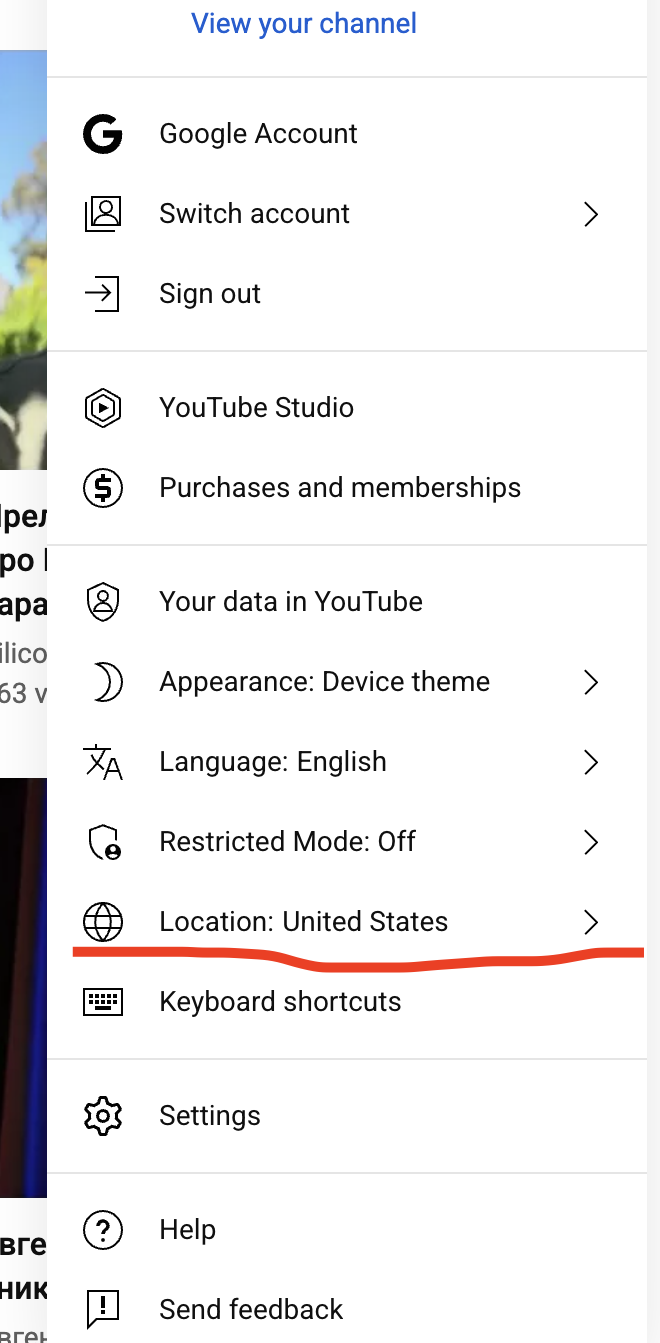Launch YouTube Studio

[353, 408]
